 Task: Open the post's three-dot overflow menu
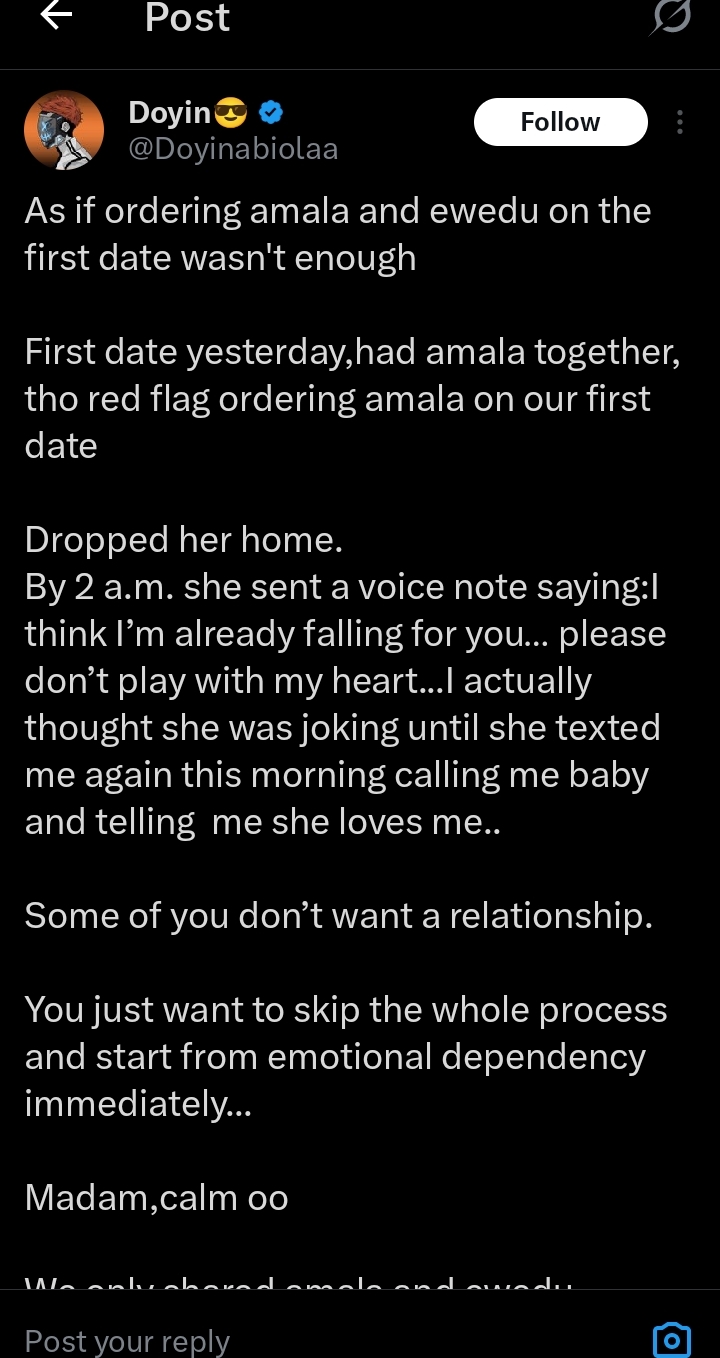tap(680, 122)
